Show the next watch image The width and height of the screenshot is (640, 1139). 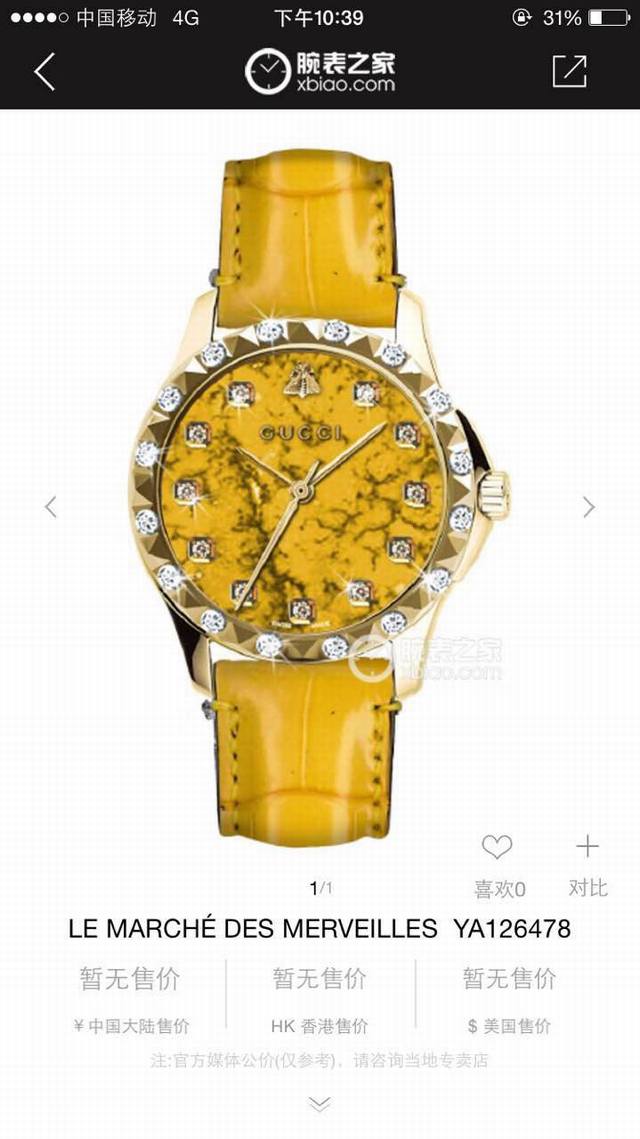tap(589, 507)
